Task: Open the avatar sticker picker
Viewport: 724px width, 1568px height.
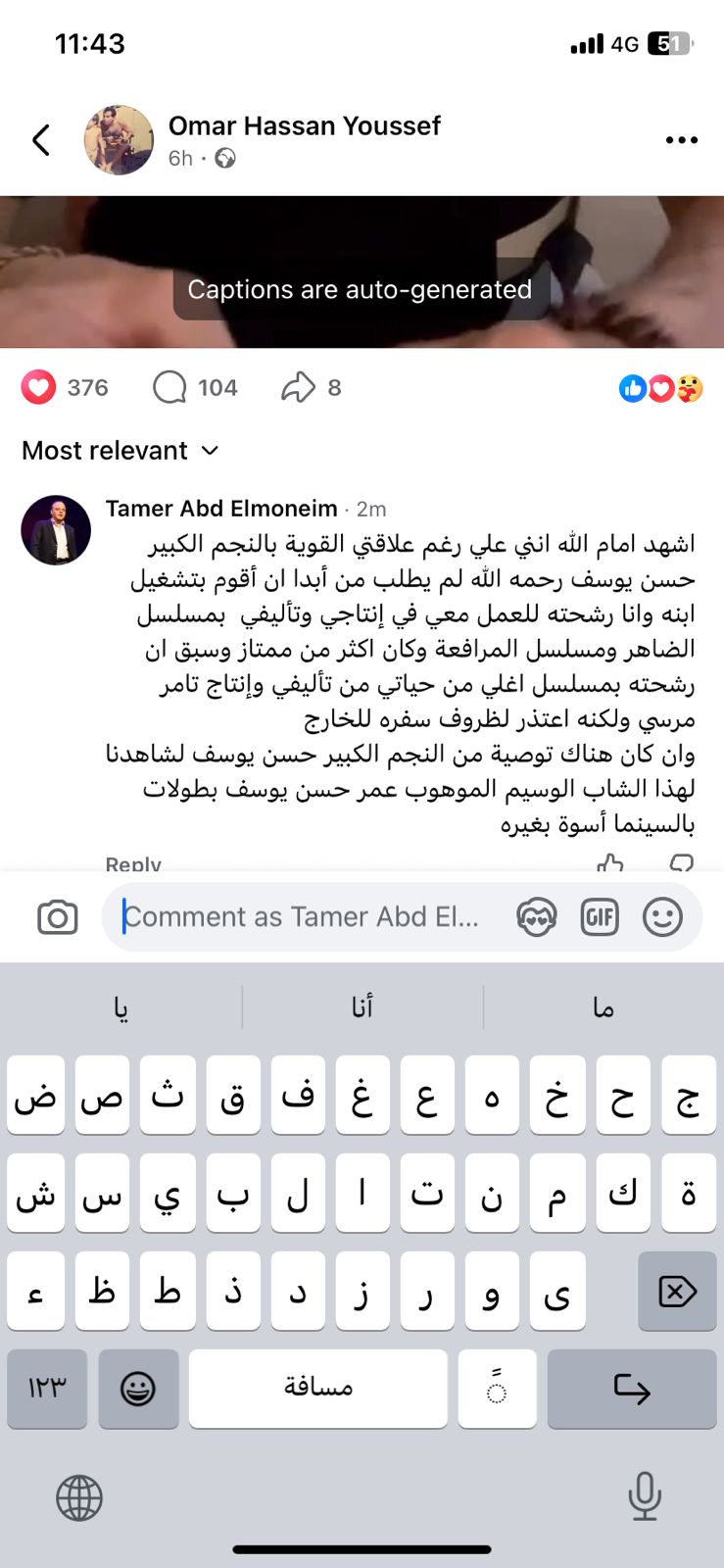Action: [x=537, y=917]
